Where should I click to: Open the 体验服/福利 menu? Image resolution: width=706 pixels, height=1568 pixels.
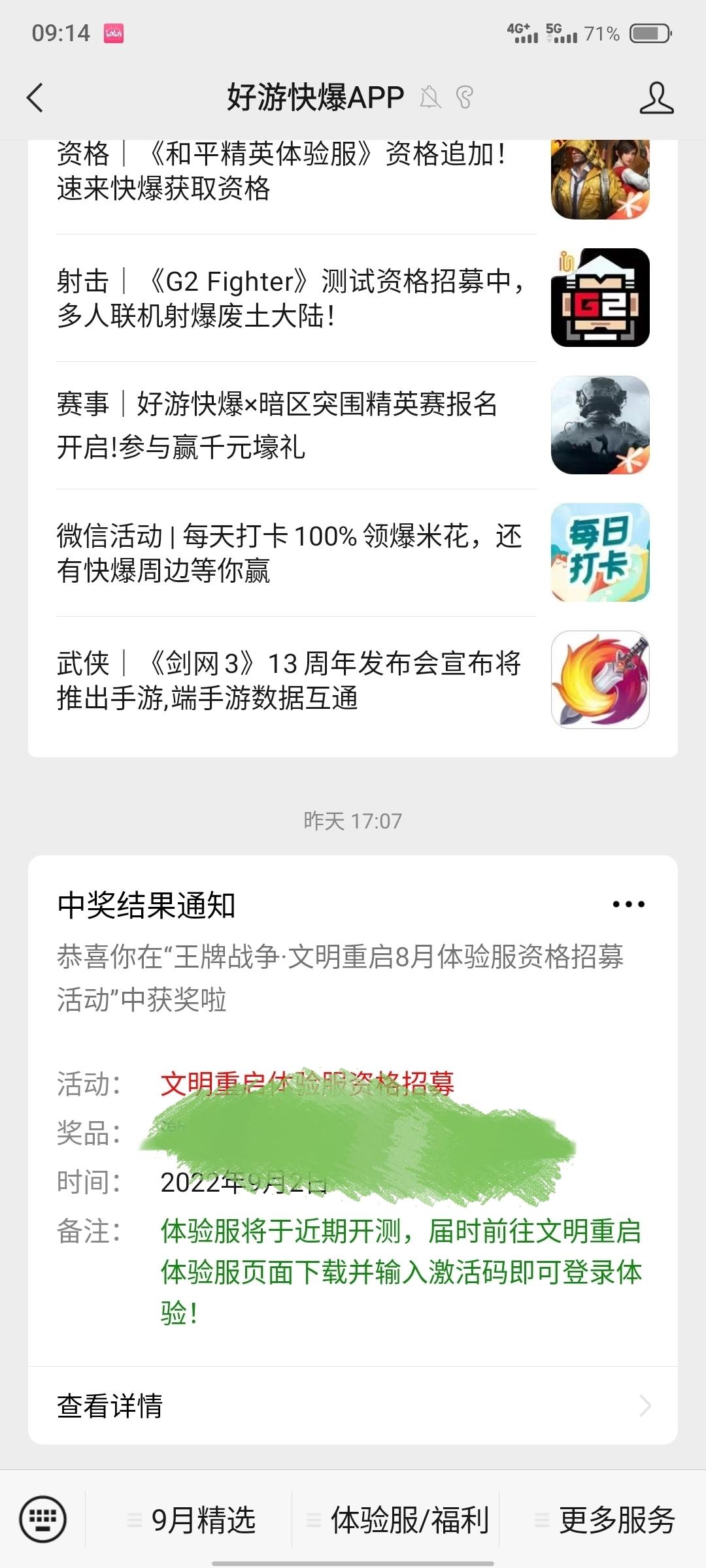click(x=397, y=1520)
